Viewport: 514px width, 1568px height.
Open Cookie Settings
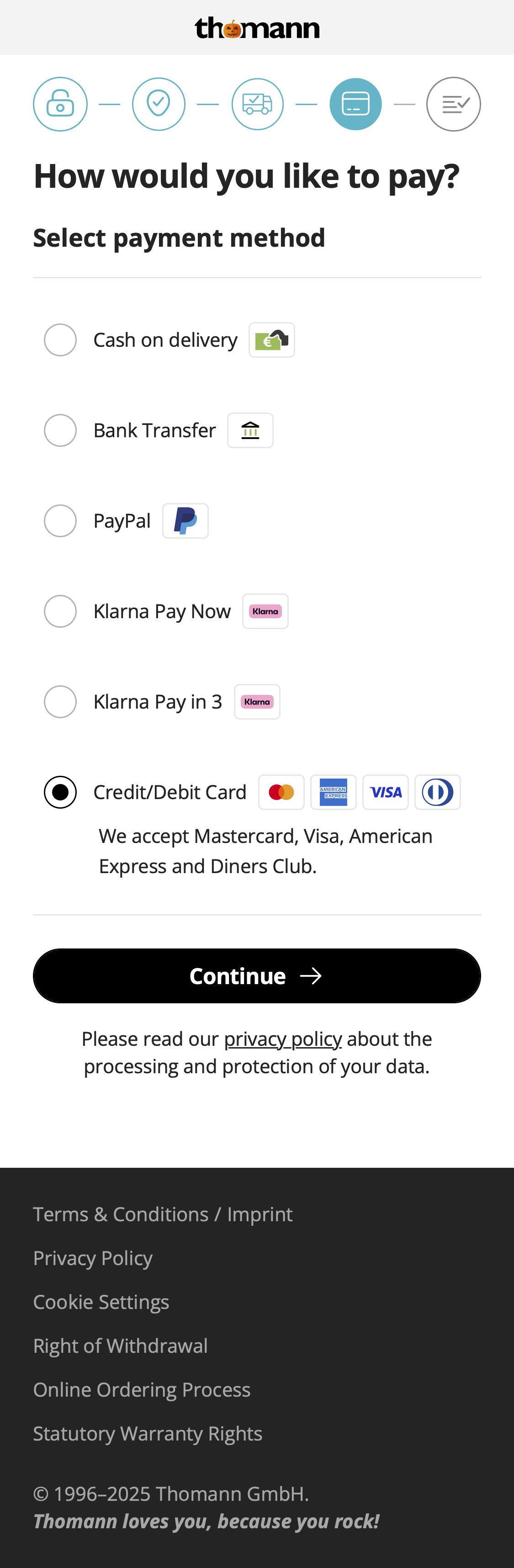[101, 1302]
